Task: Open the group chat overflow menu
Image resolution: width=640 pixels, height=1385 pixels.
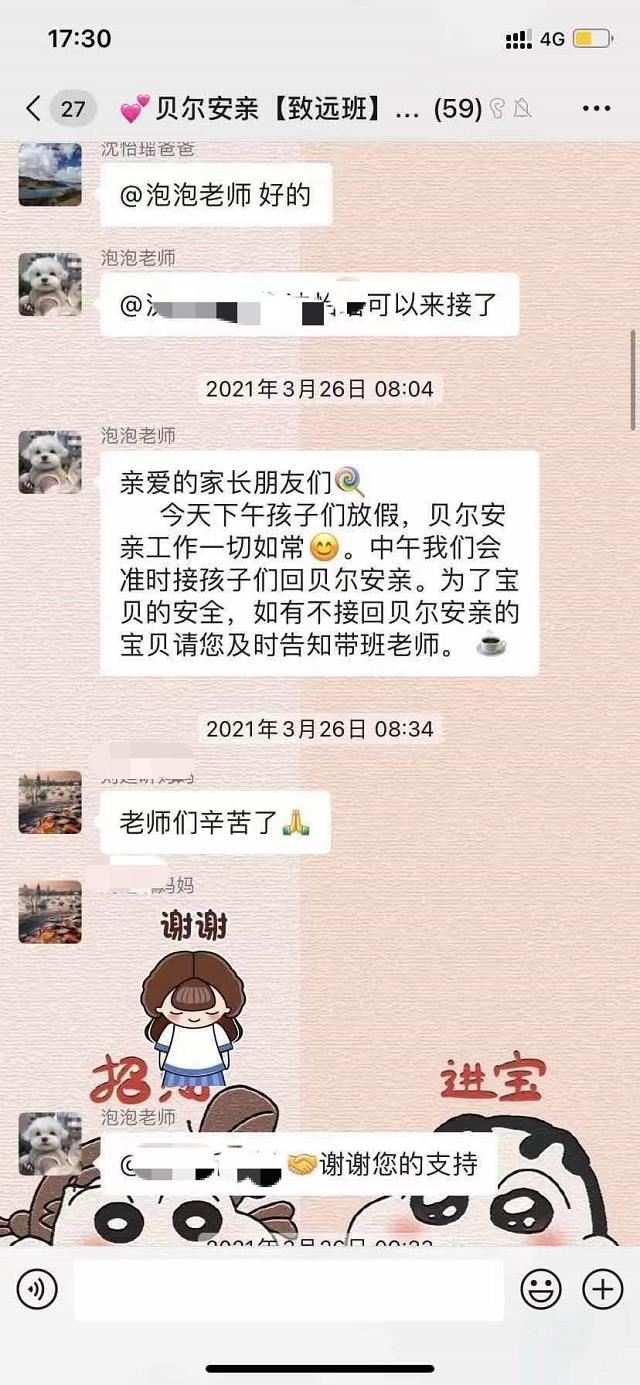Action: pos(595,108)
